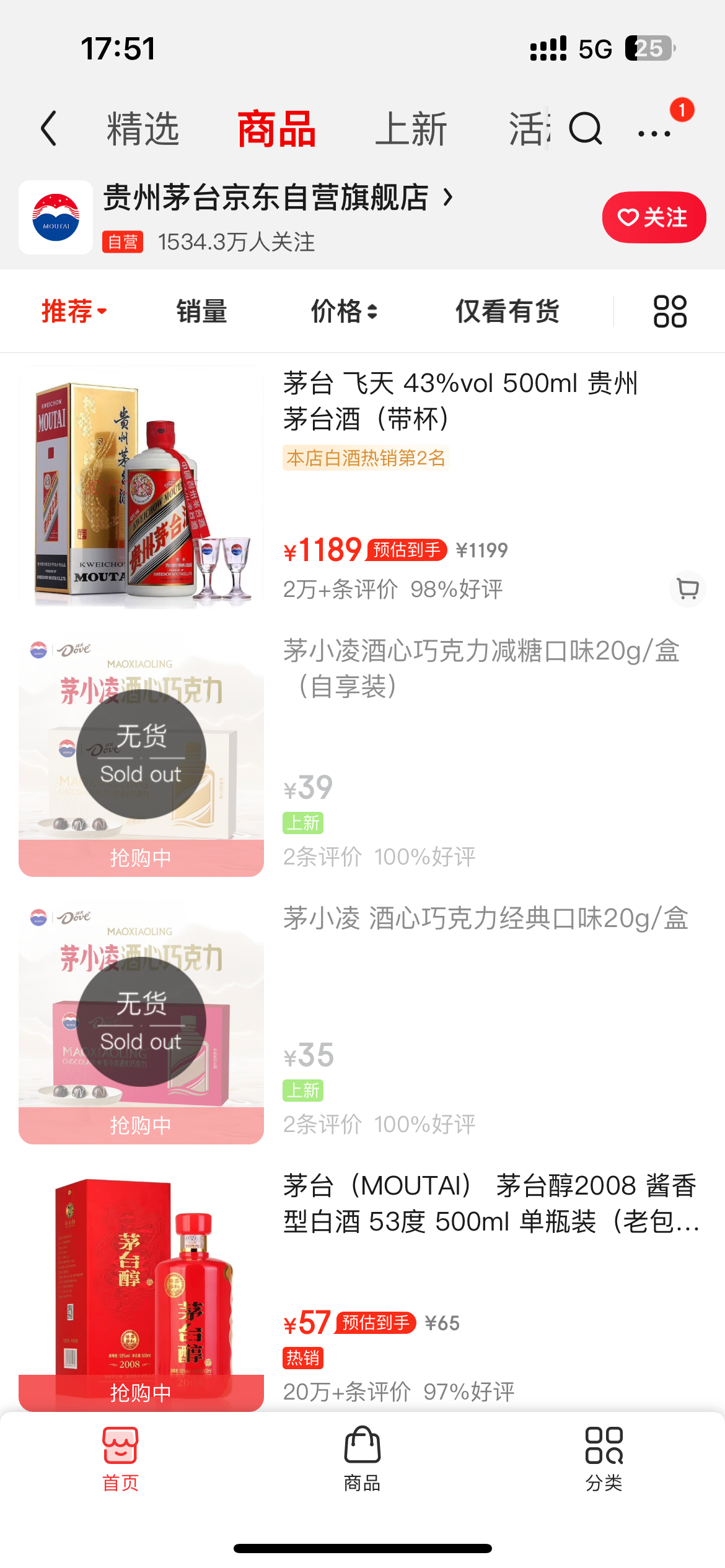Go back using the top-left arrow

pos(48,129)
